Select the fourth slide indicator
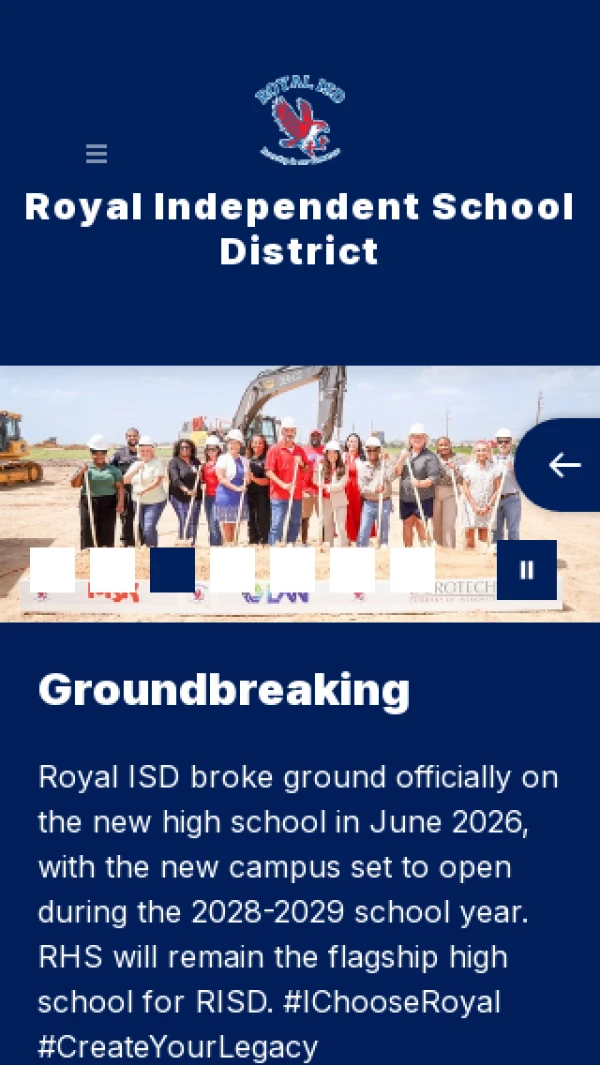The width and height of the screenshot is (600, 1065). (x=232, y=570)
